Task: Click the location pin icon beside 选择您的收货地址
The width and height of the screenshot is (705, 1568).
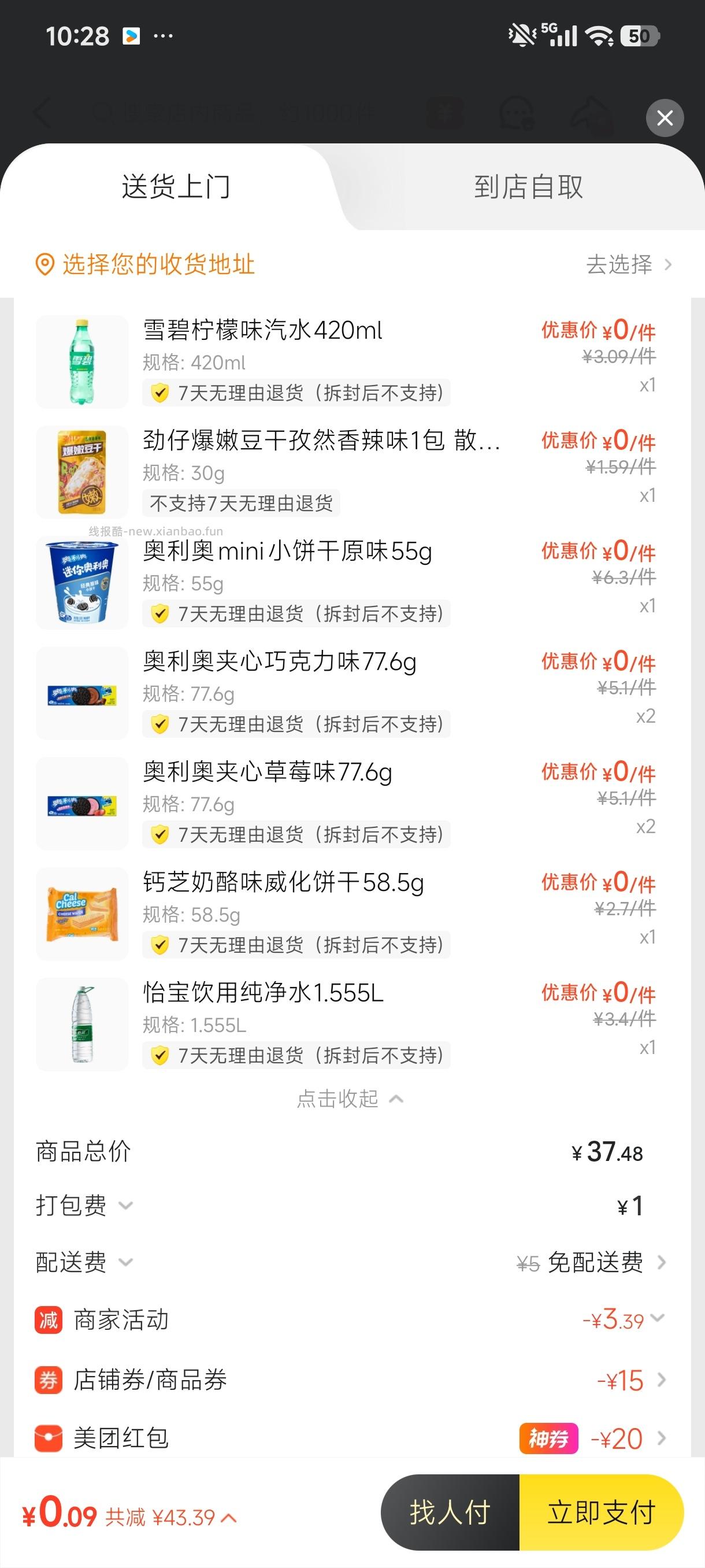Action: pyautogui.click(x=45, y=265)
